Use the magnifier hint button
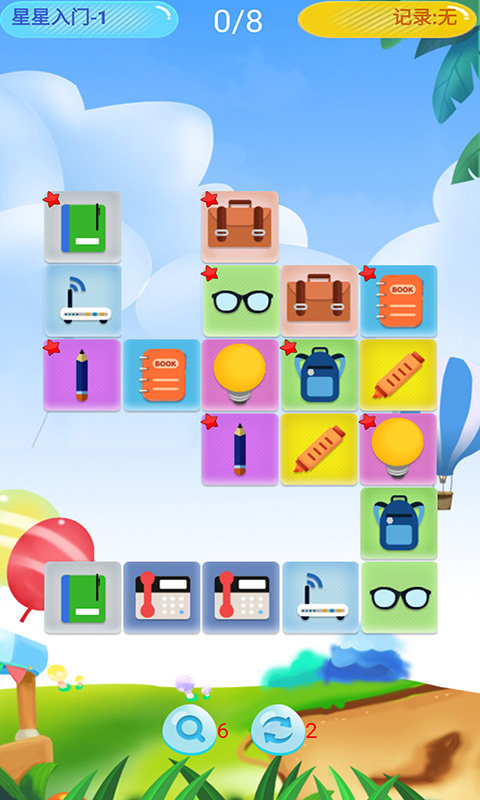 pos(189,730)
